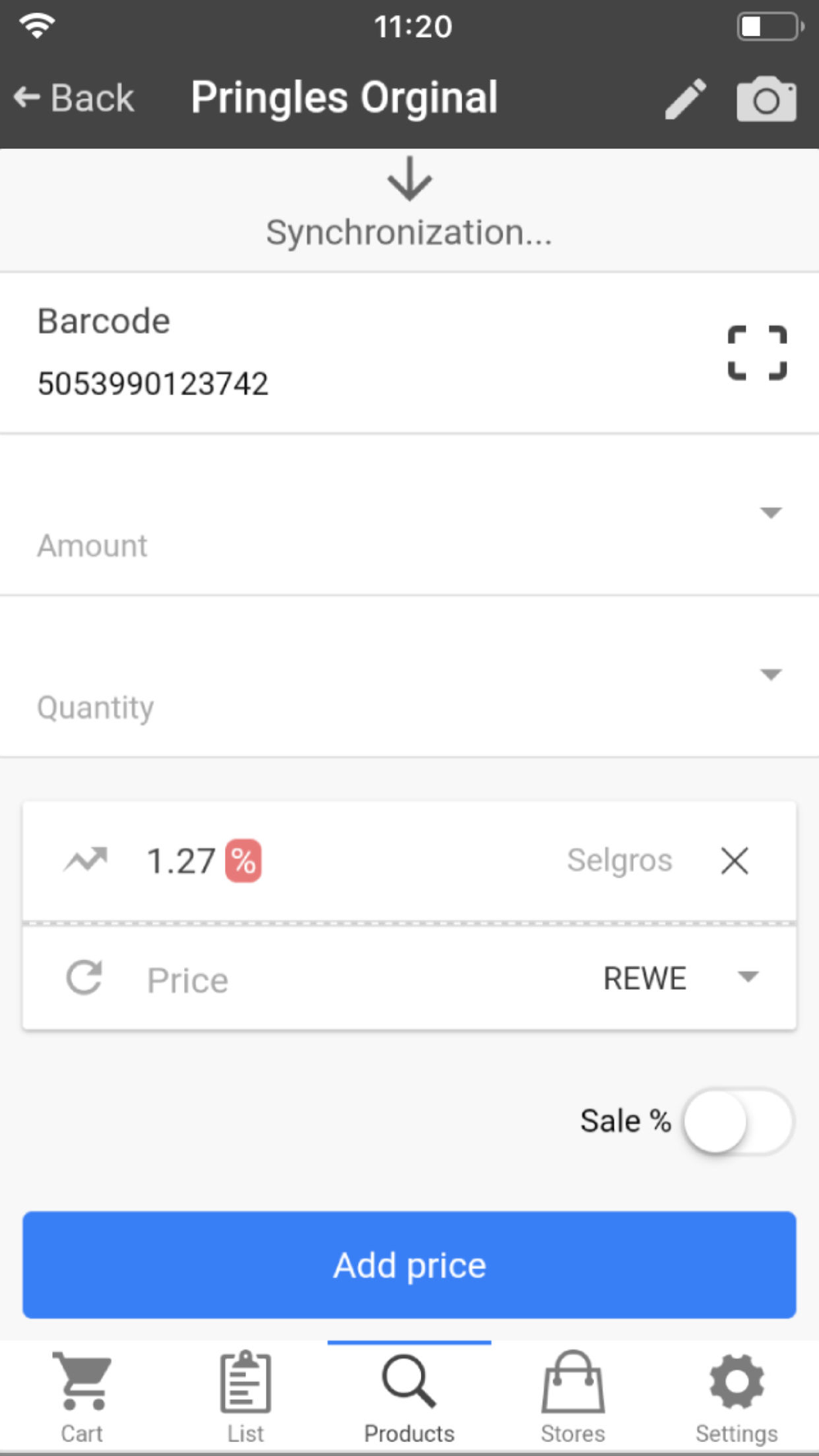Open the camera to add a product photo

pos(766,99)
